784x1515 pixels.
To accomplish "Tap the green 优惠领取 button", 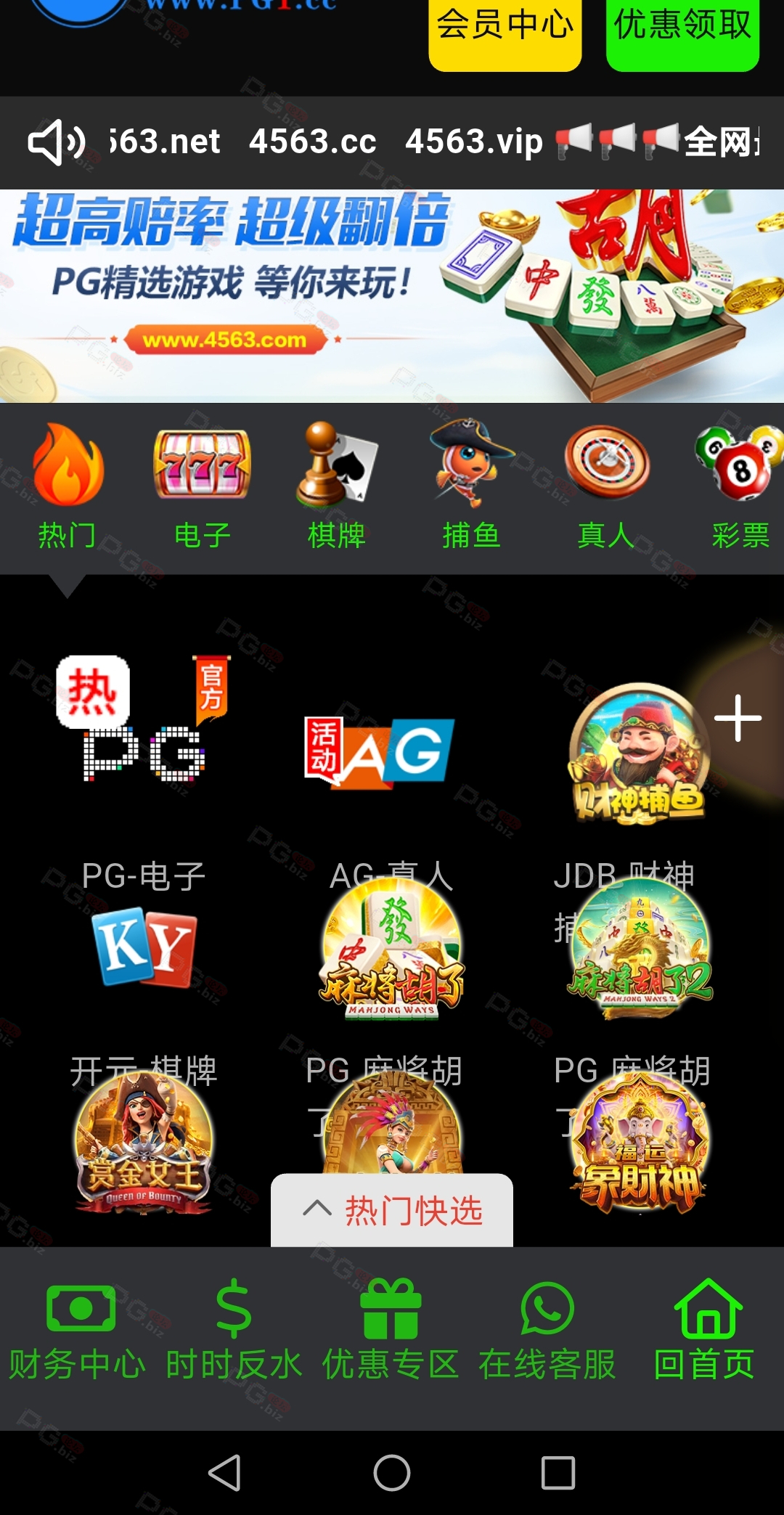I will 682,33.
